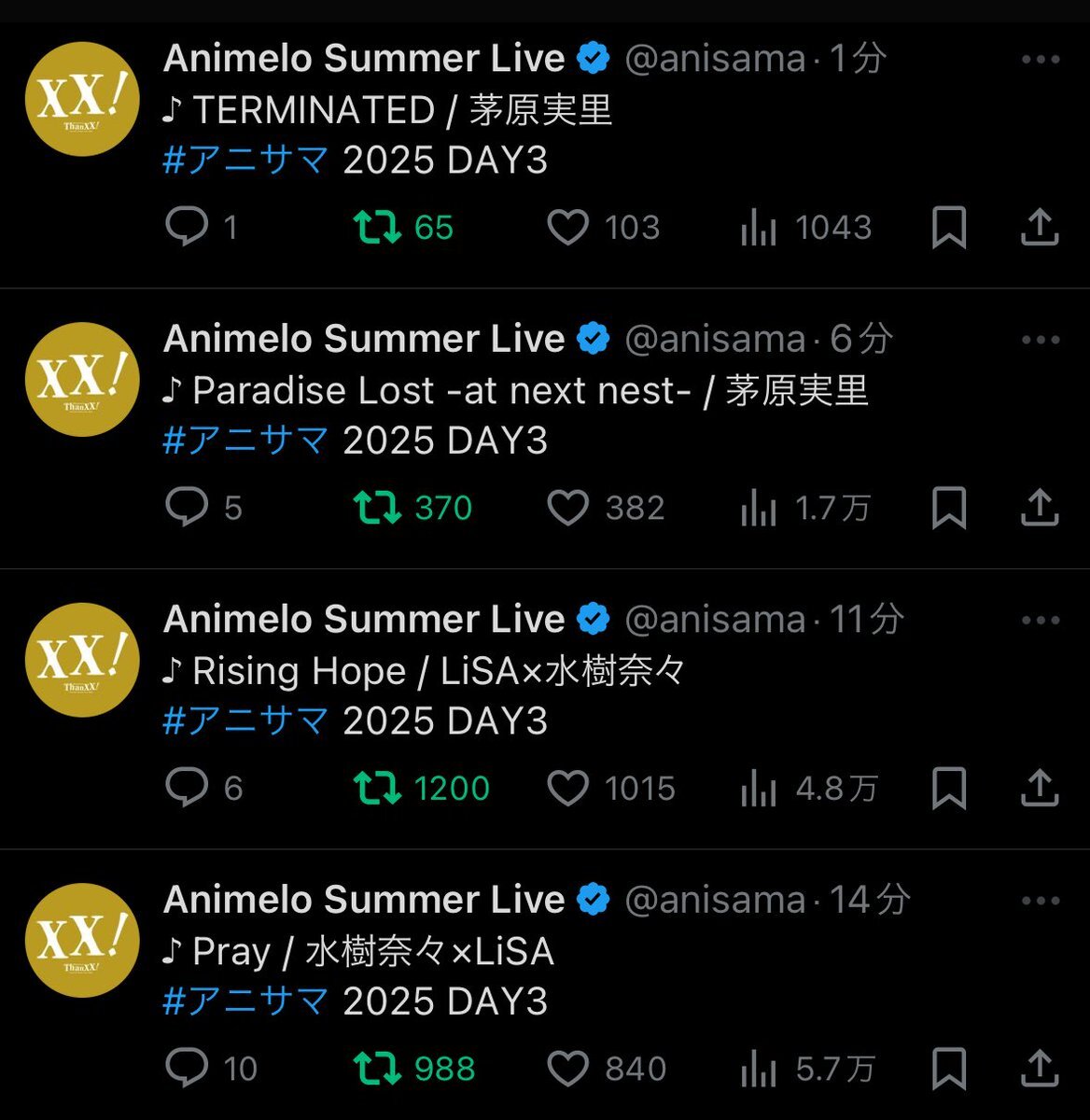Reply to the TERMINATED tweet
The image size is (1090, 1120).
(186, 227)
